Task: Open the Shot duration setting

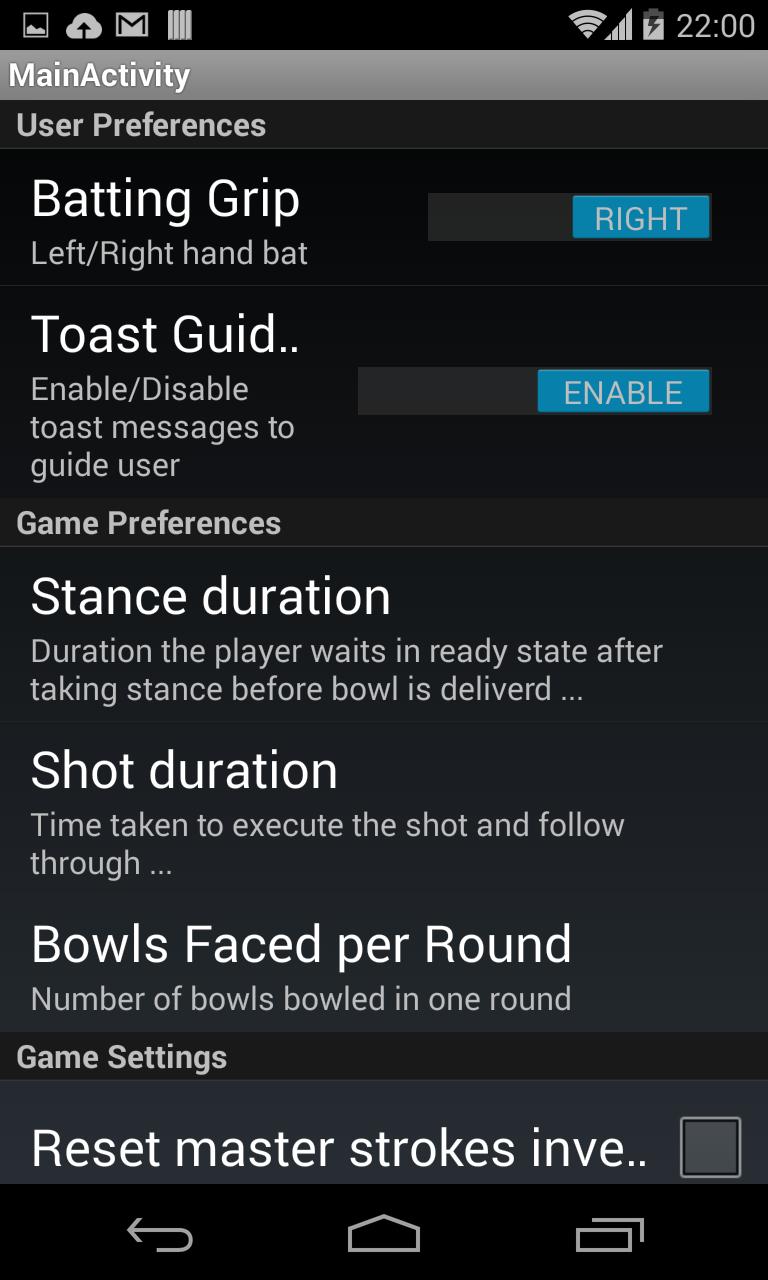Action: coord(383,809)
